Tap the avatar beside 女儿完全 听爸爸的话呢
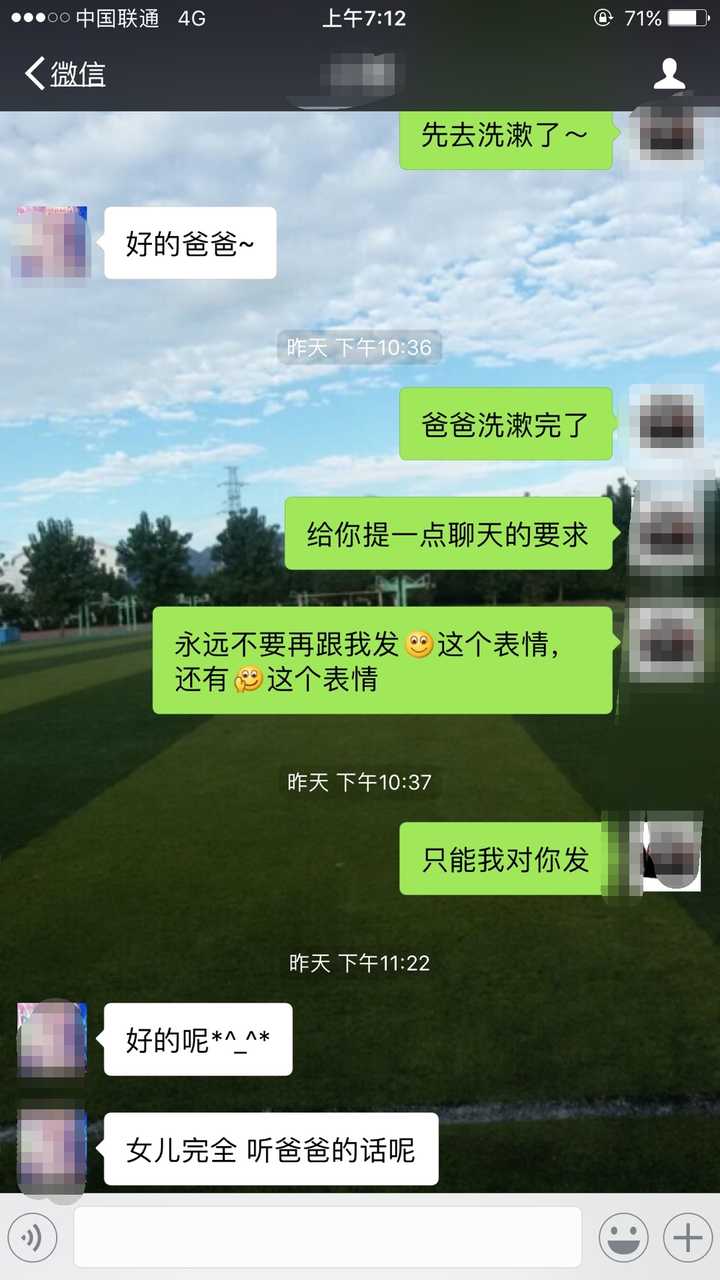Screen dimensions: 720x1280 (52, 1148)
